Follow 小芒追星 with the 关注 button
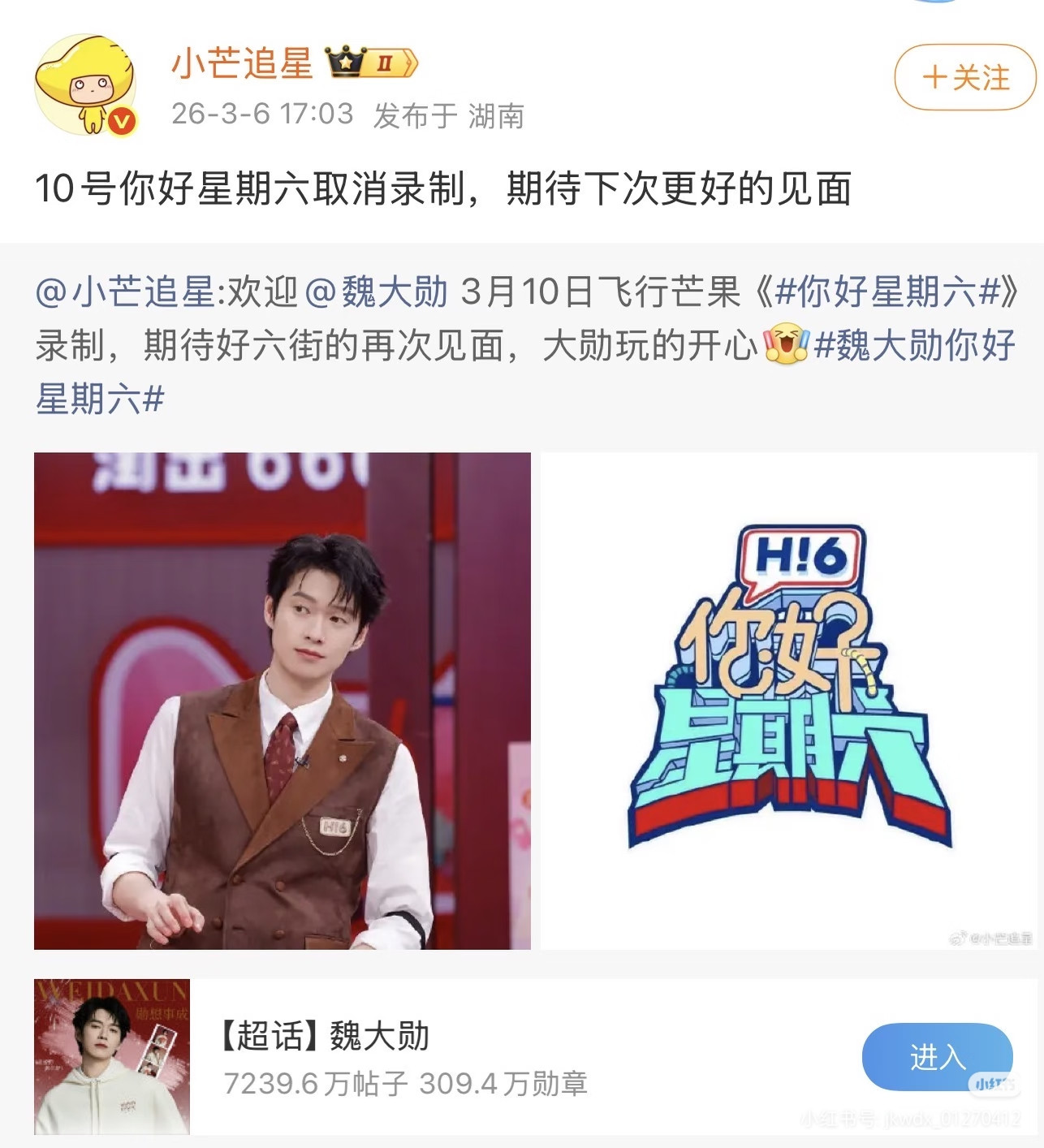 pyautogui.click(x=964, y=77)
